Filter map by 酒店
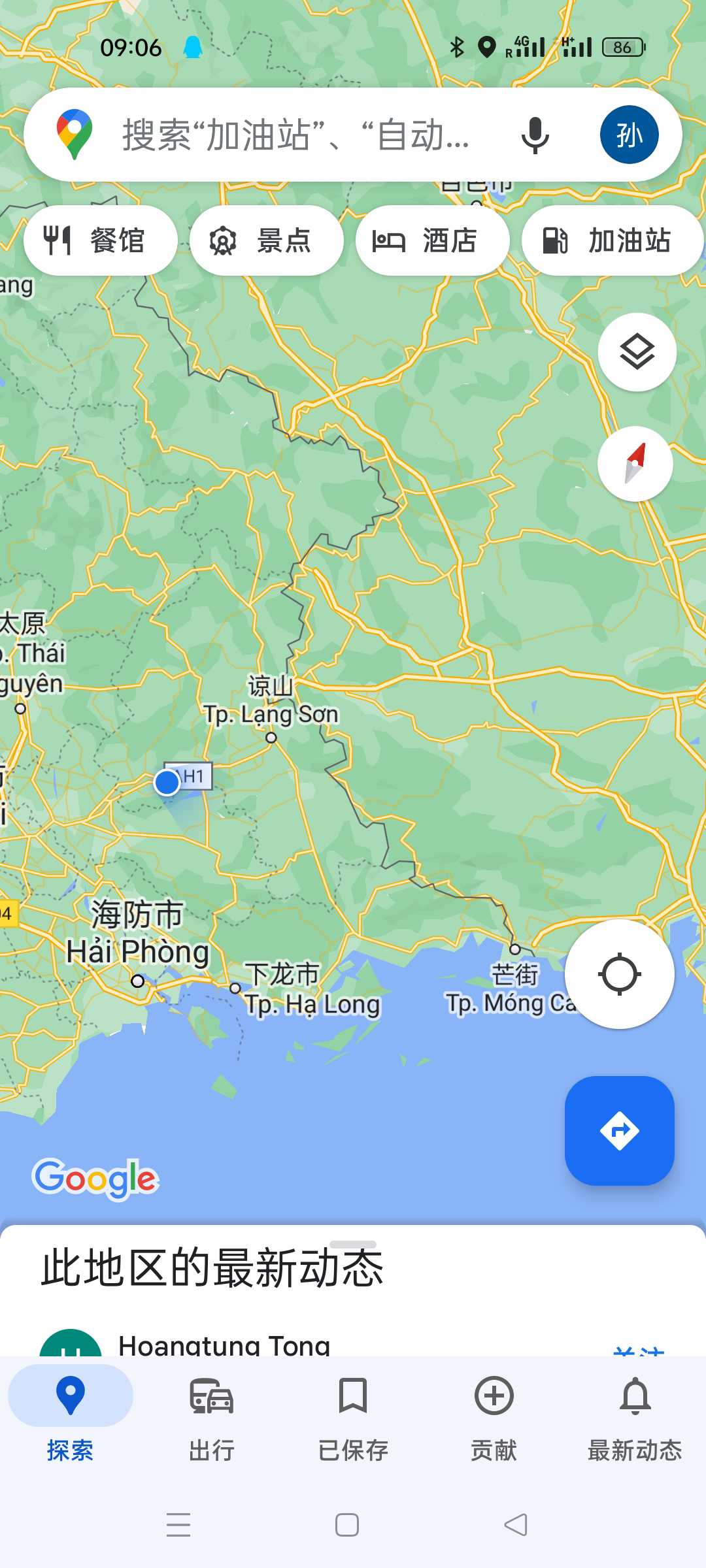The image size is (706, 1568). (433, 240)
